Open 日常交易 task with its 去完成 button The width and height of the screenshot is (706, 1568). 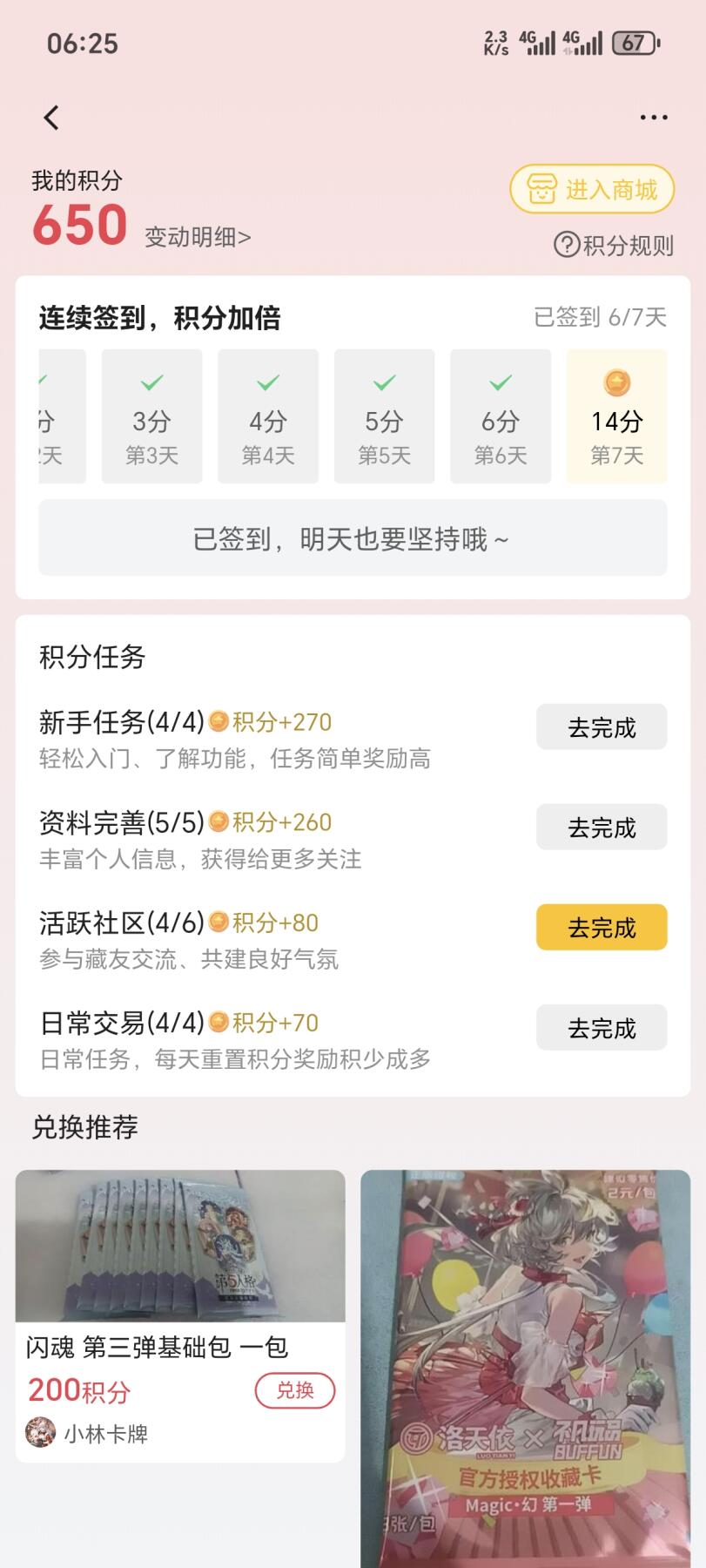click(602, 1028)
